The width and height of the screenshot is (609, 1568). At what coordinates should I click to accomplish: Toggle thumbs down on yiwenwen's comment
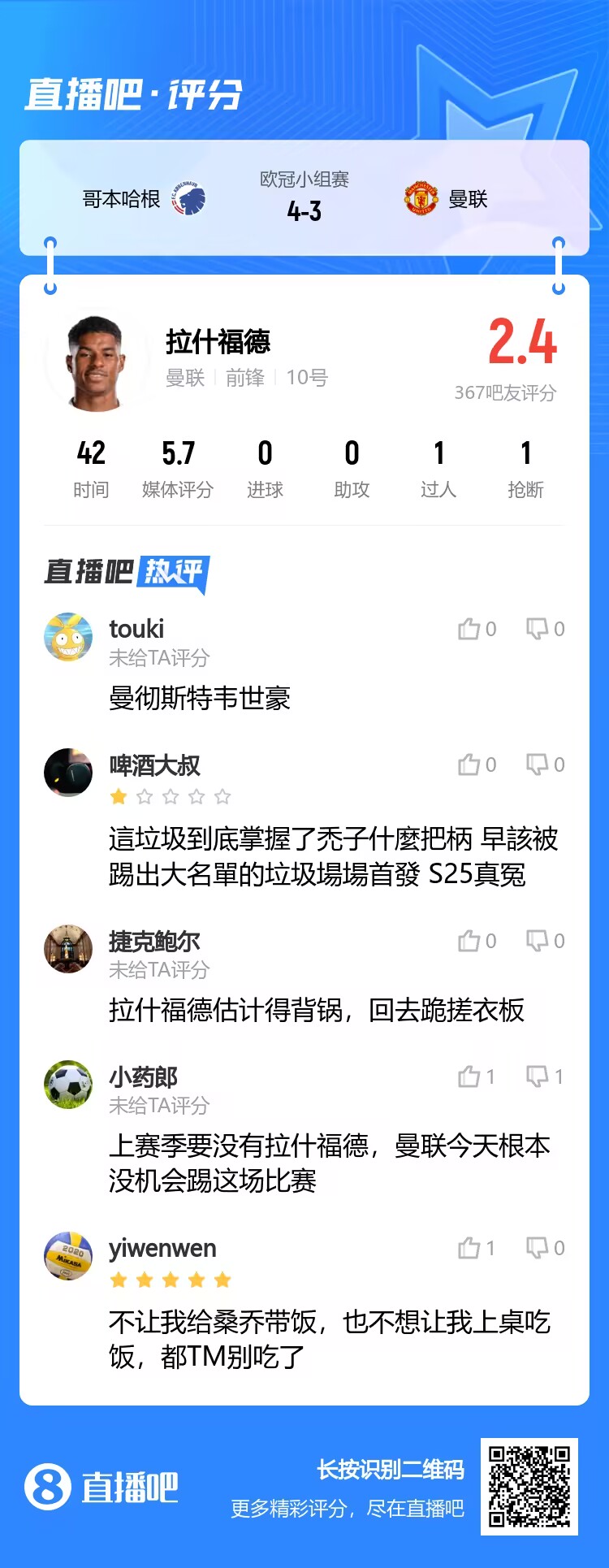point(536,1247)
